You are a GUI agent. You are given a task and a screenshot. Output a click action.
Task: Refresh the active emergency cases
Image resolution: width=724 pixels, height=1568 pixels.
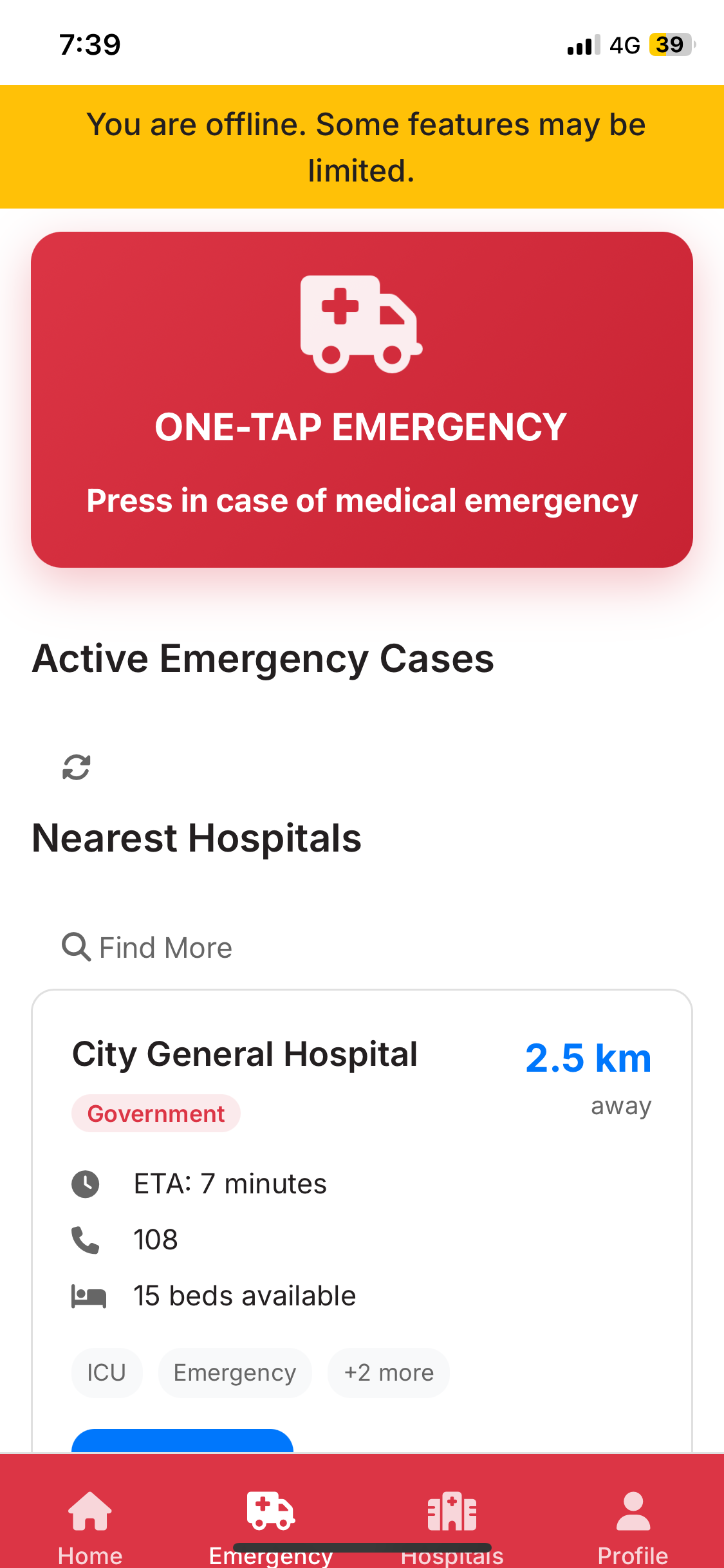pos(76,767)
